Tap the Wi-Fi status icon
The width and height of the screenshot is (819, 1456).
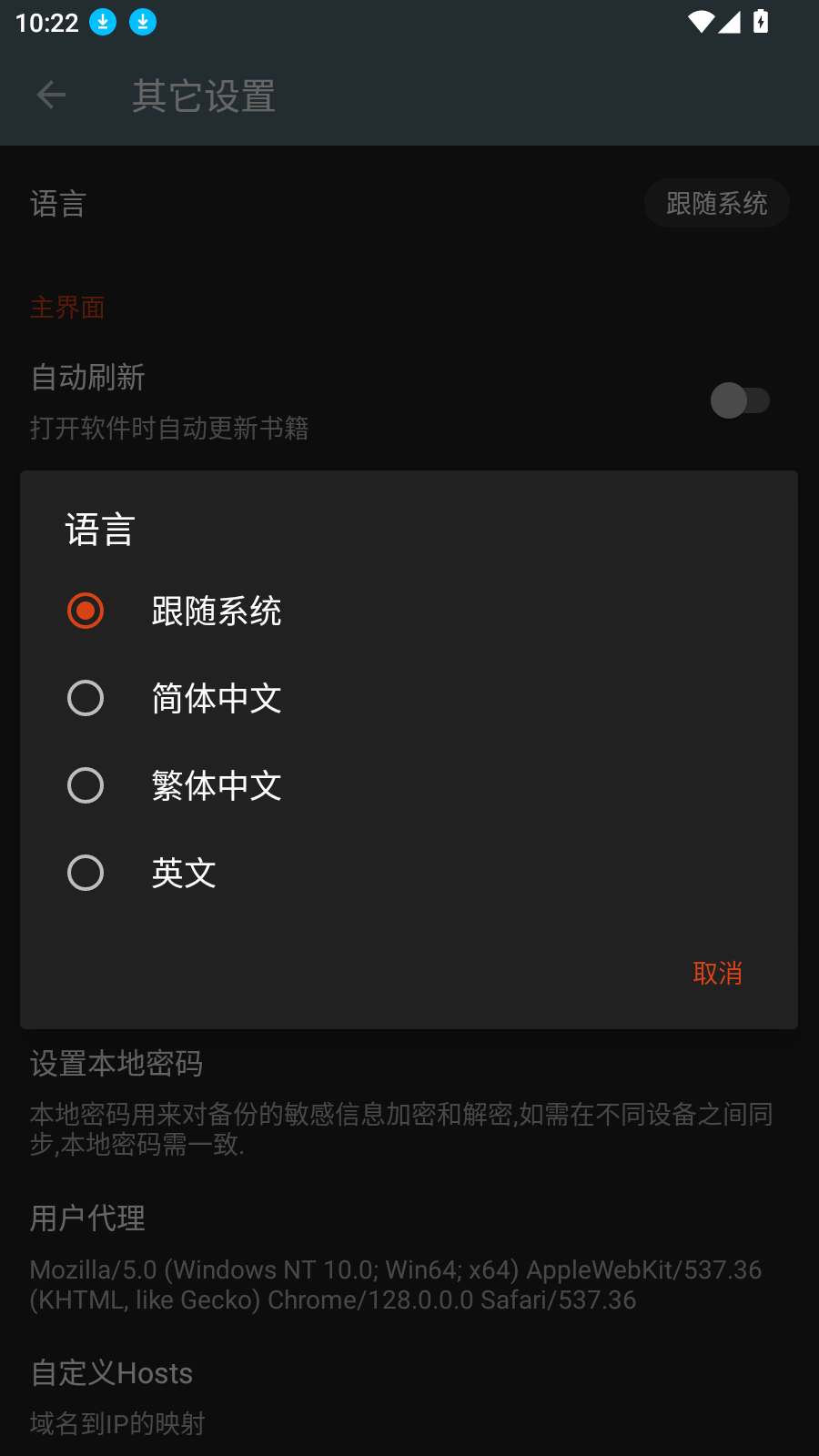pos(699,22)
